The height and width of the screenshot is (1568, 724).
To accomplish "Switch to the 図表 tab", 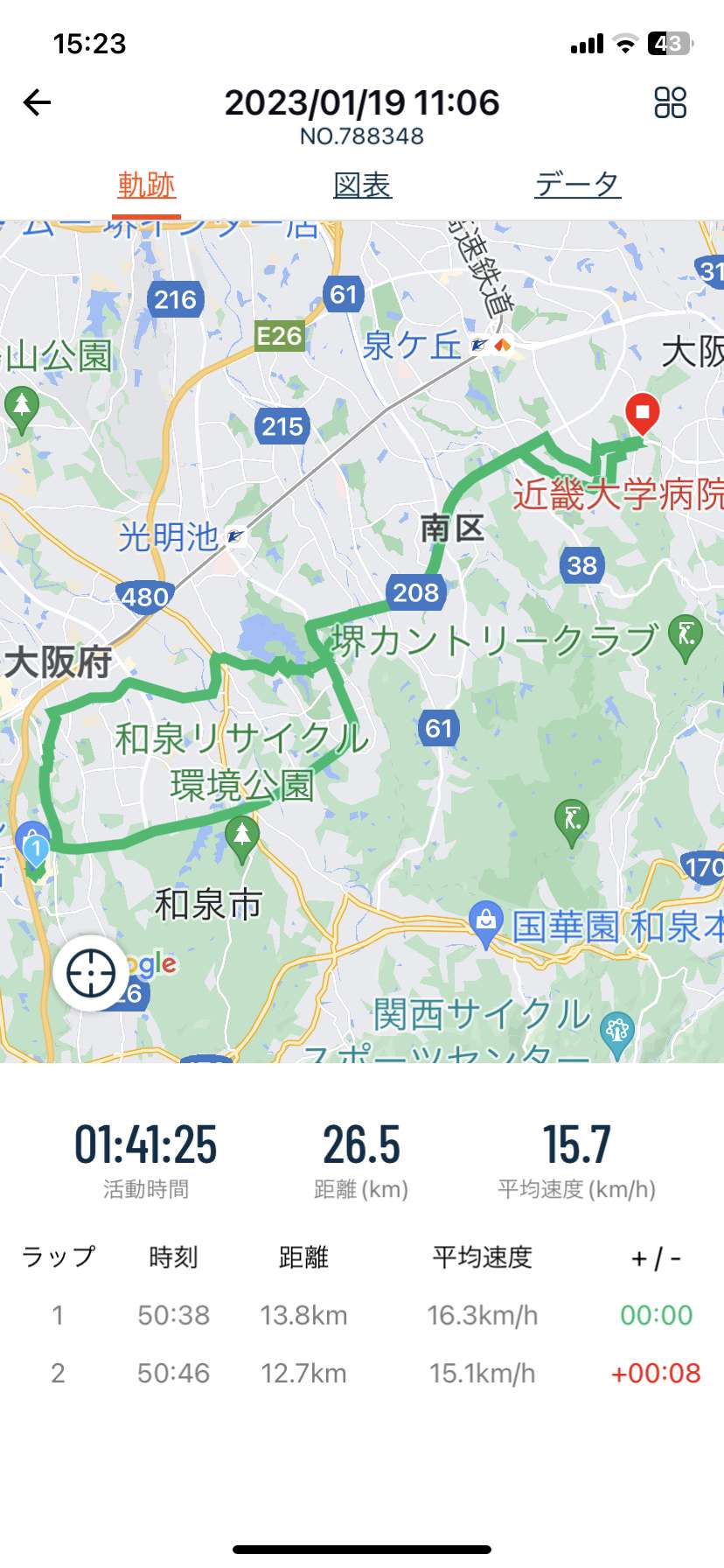I will 362,185.
